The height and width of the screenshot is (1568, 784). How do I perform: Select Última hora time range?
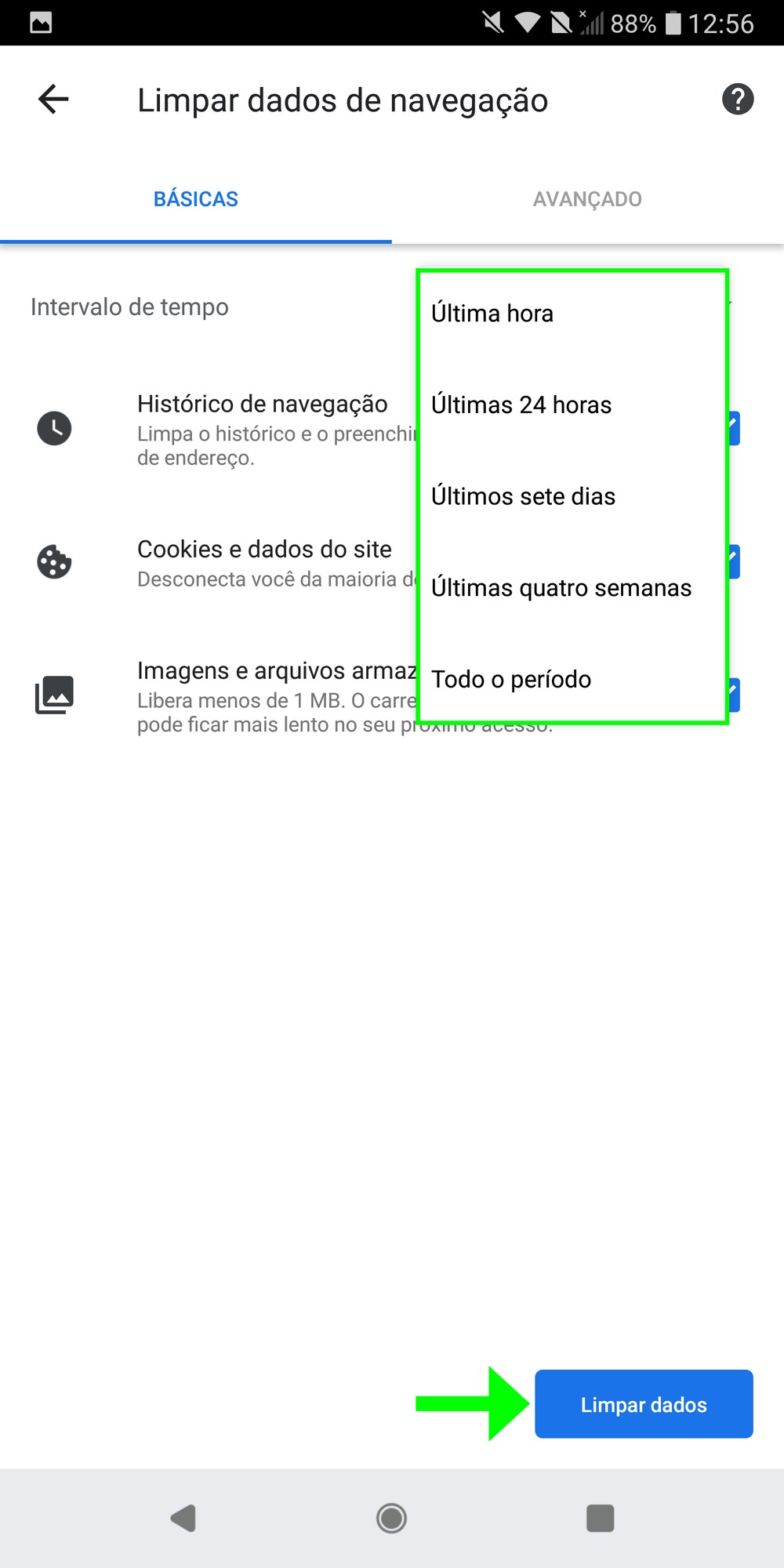492,314
